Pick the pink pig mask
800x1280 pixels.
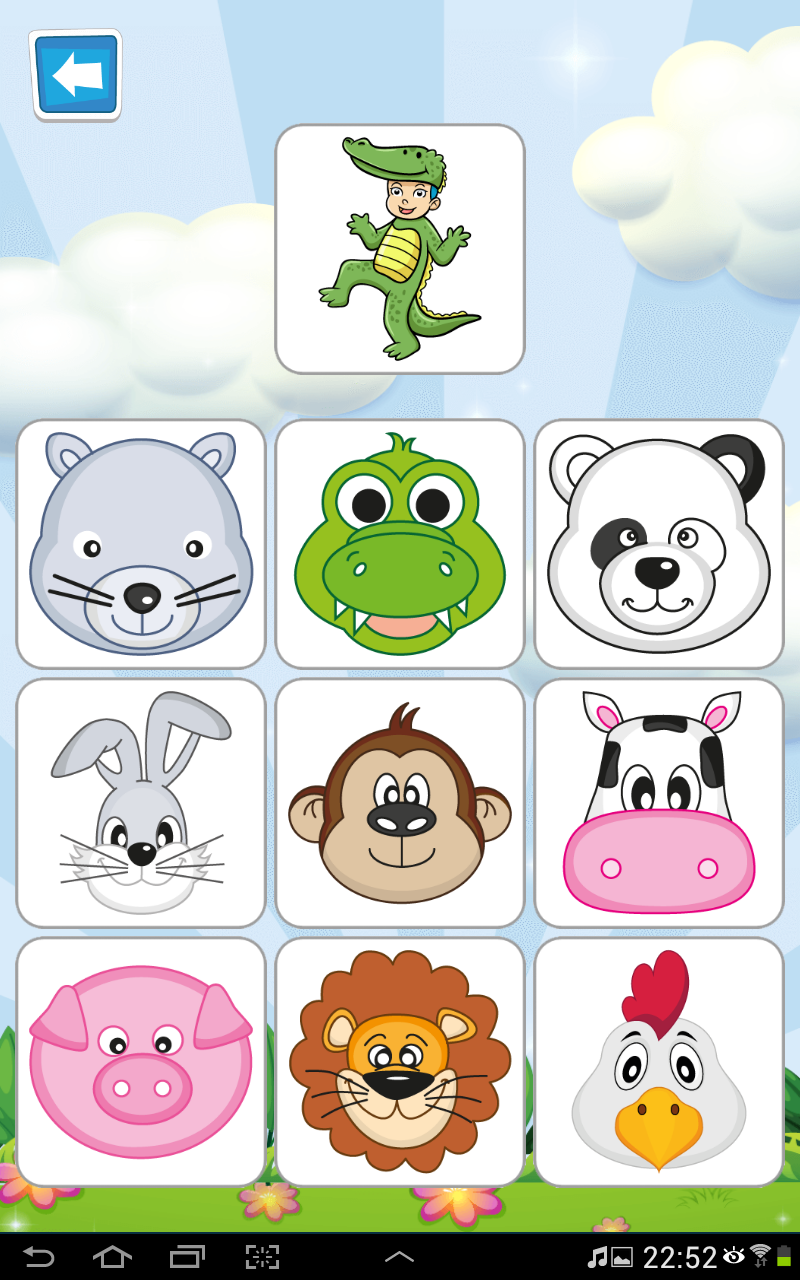[x=141, y=1060]
